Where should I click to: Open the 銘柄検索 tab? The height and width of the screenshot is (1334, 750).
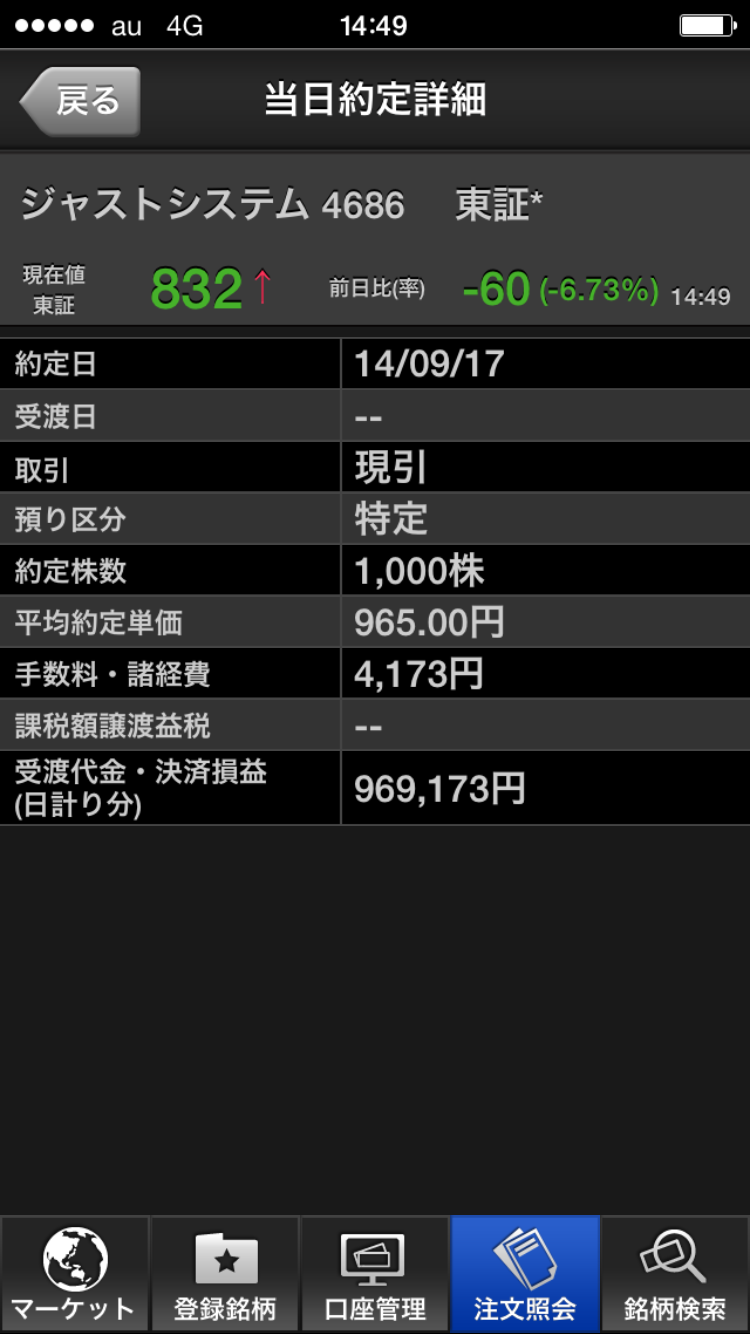pos(675,1274)
